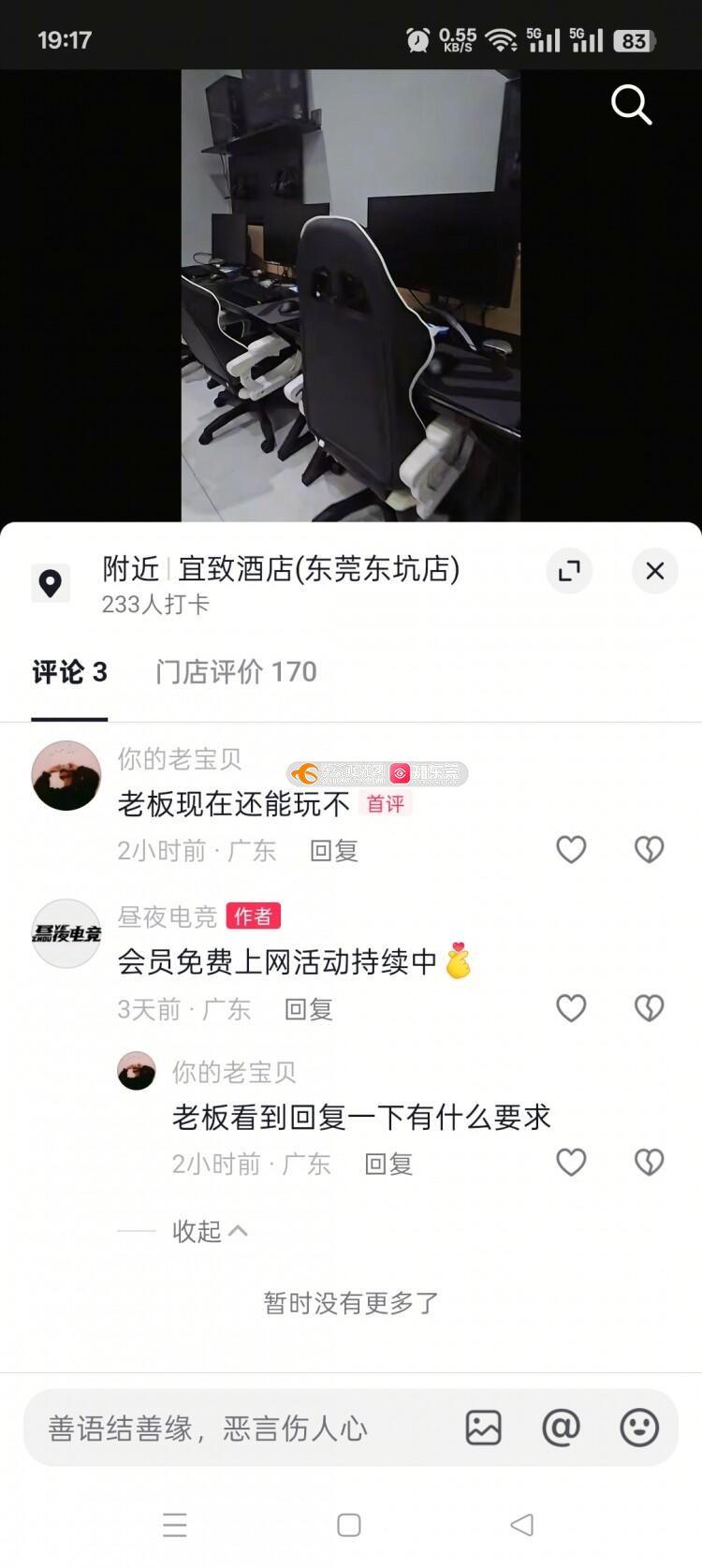Open the 宜致酒店(东莞东坑店) location
Screen dimensions: 702x1568
[x=318, y=569]
